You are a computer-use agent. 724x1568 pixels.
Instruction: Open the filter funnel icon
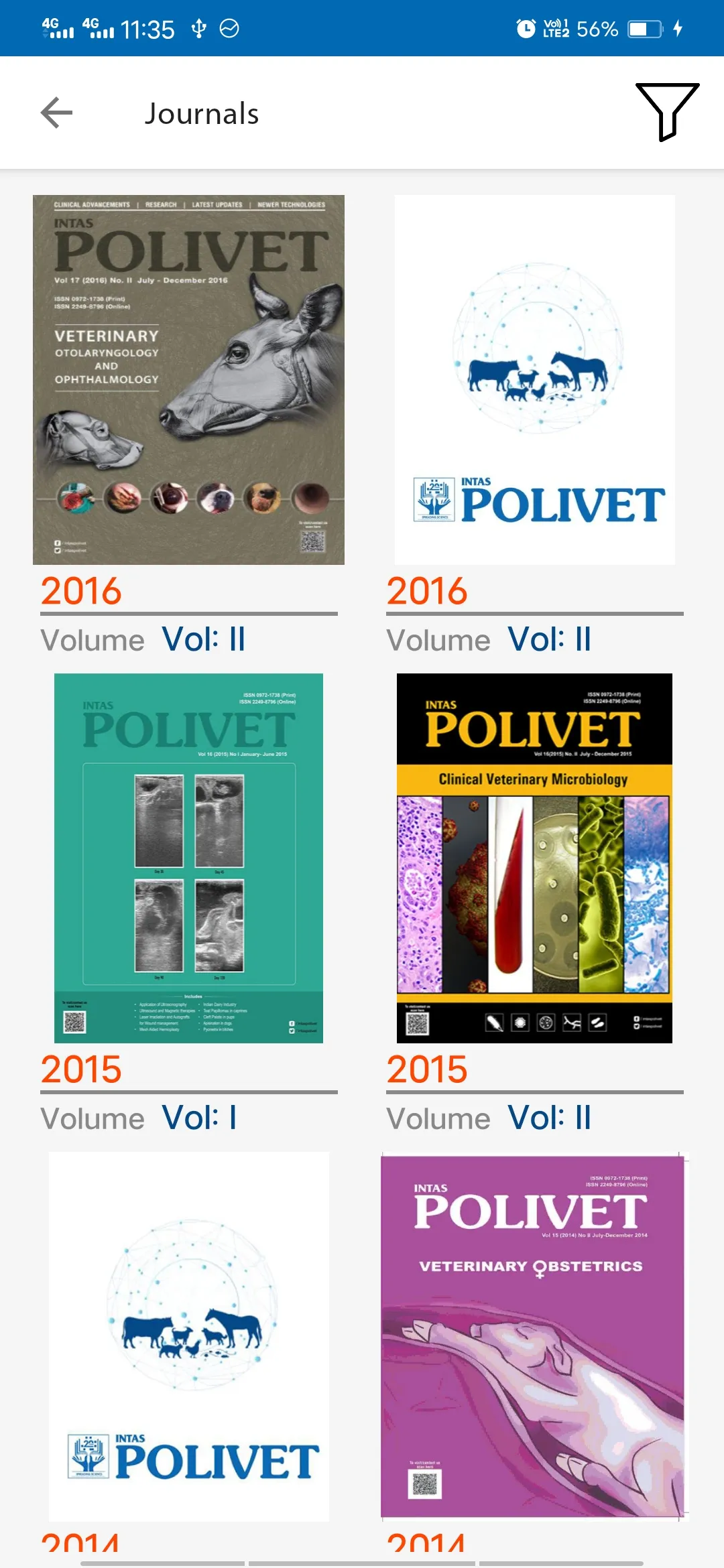[667, 112]
